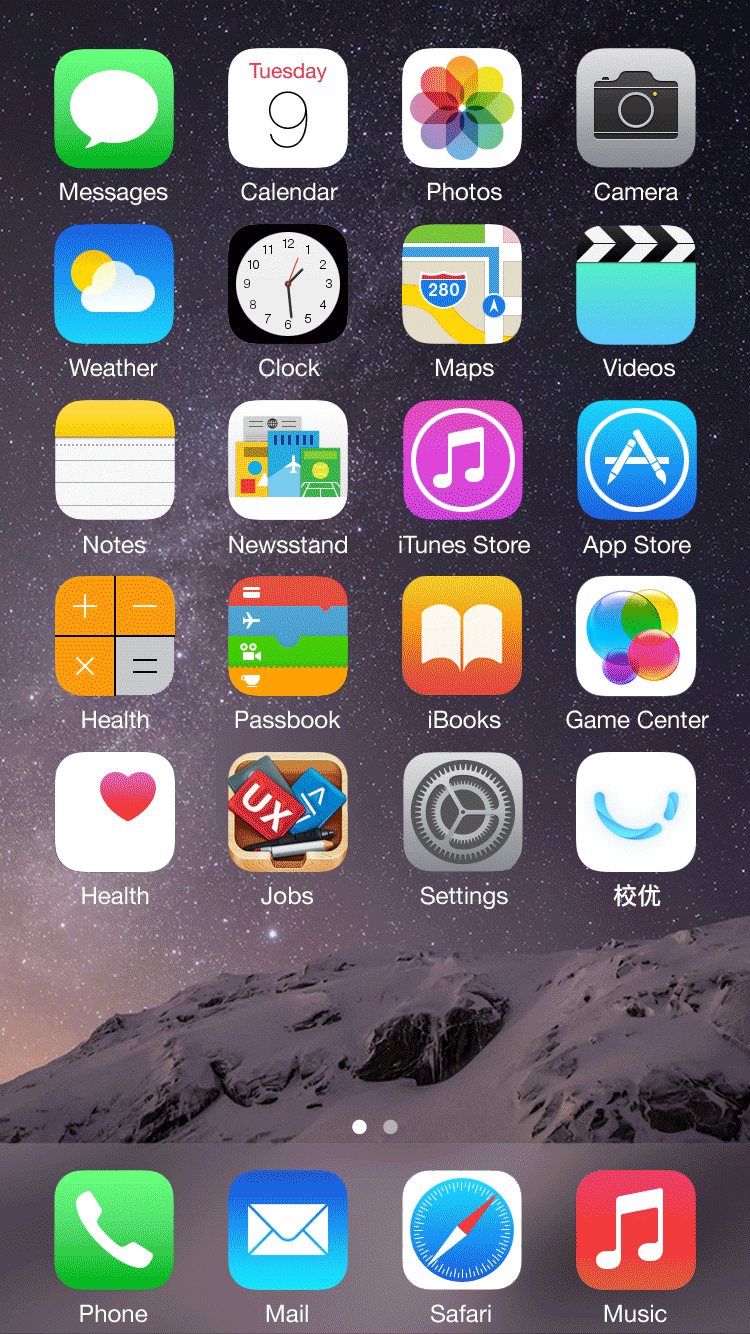Open the Camera app
The width and height of the screenshot is (750, 1334).
coord(636,109)
